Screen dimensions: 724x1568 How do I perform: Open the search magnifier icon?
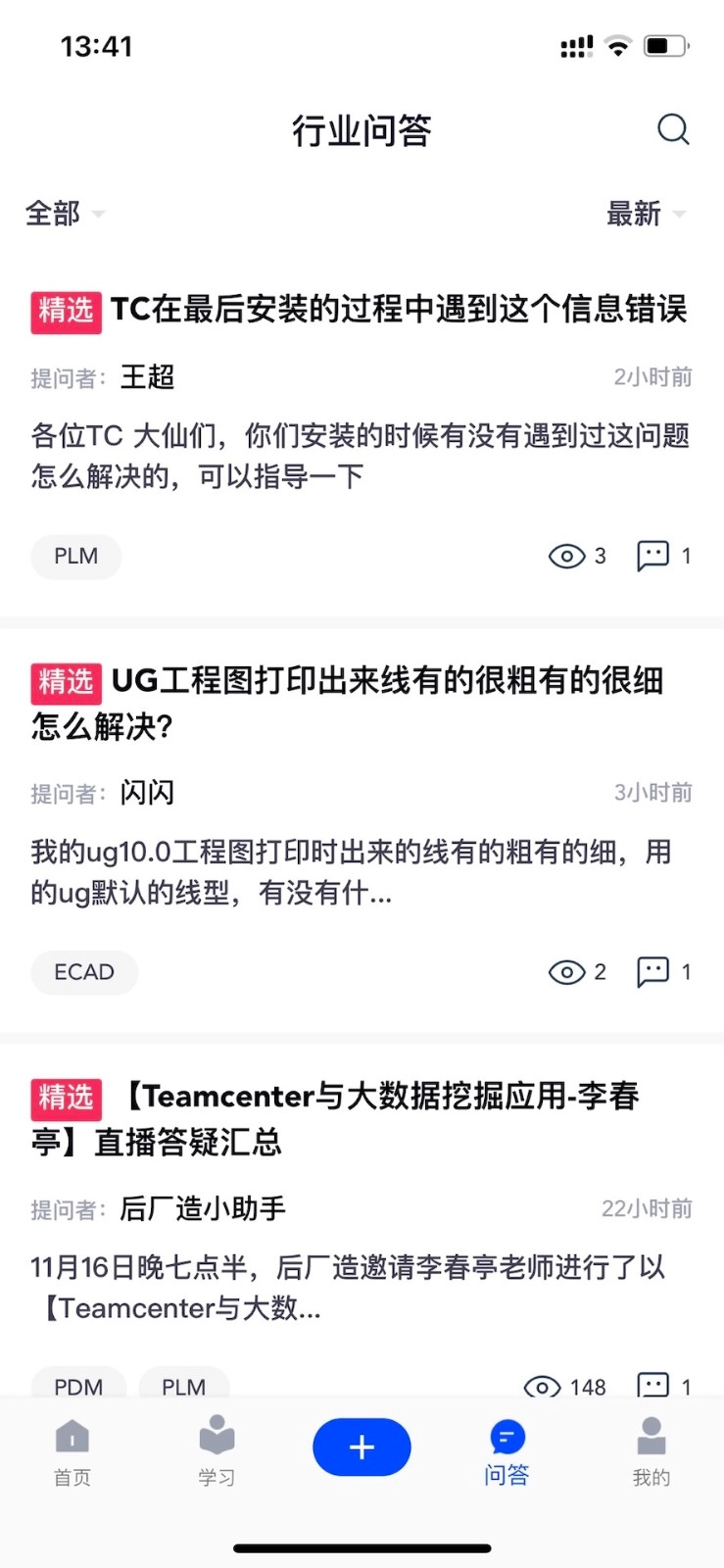[x=673, y=129]
